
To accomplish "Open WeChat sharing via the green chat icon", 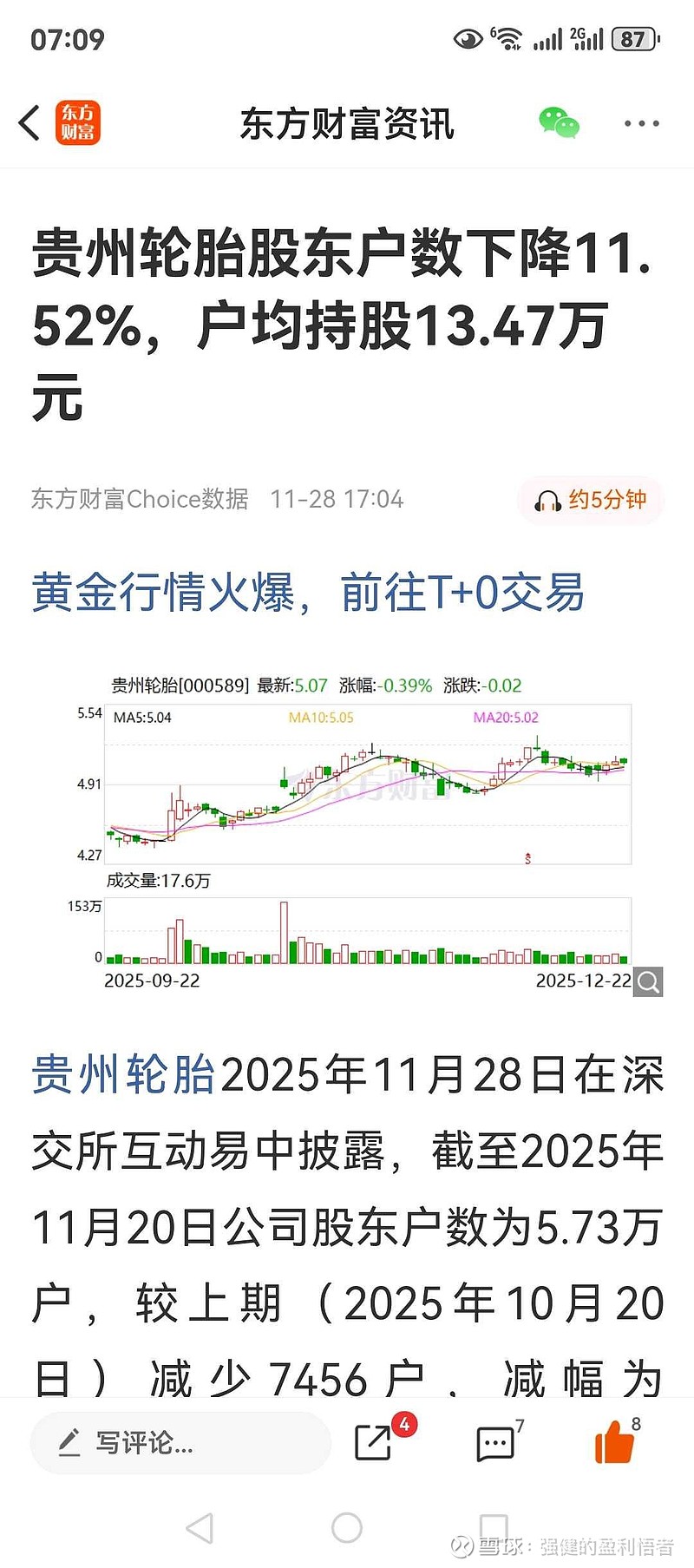I will (x=559, y=123).
